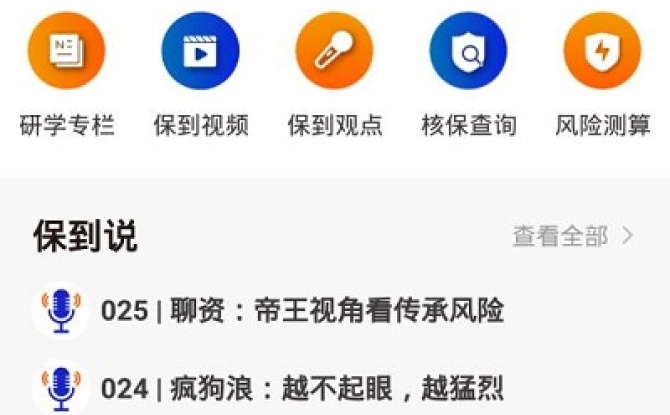Screen dimensions: 670x415
Task: Tap 查看全部 to view all episodes
Action: (572, 236)
